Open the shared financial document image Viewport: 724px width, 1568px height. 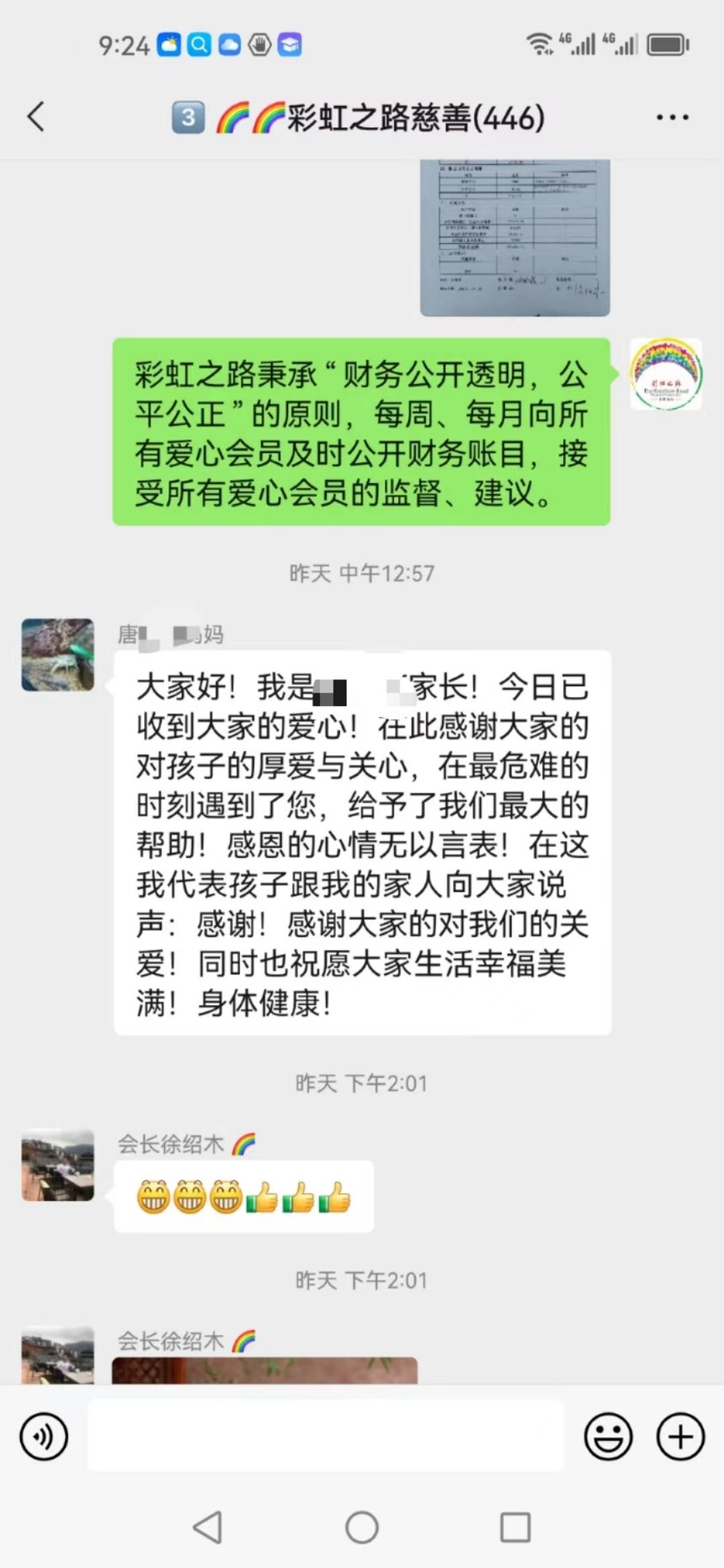[x=514, y=237]
